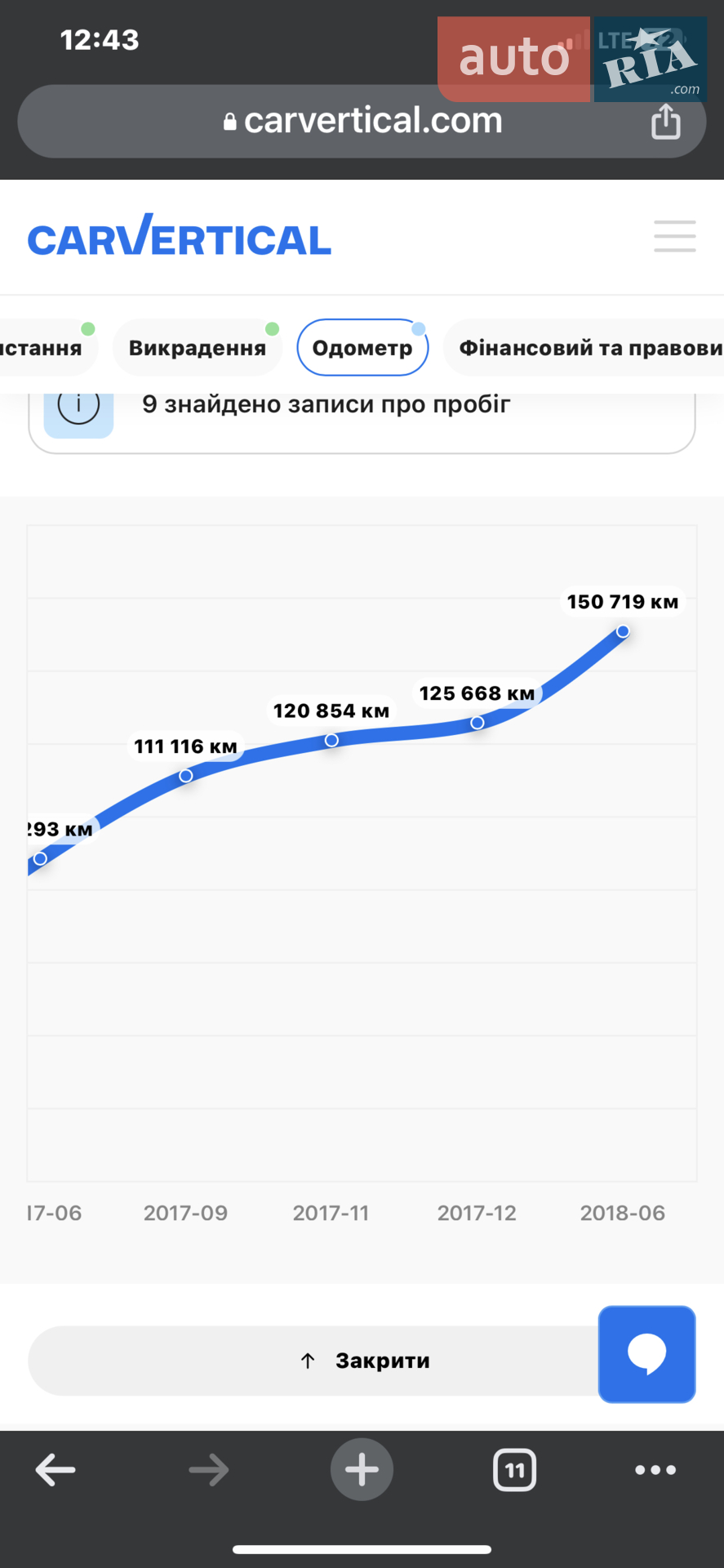Go back in the browser
The height and width of the screenshot is (1568, 724).
click(56, 1470)
